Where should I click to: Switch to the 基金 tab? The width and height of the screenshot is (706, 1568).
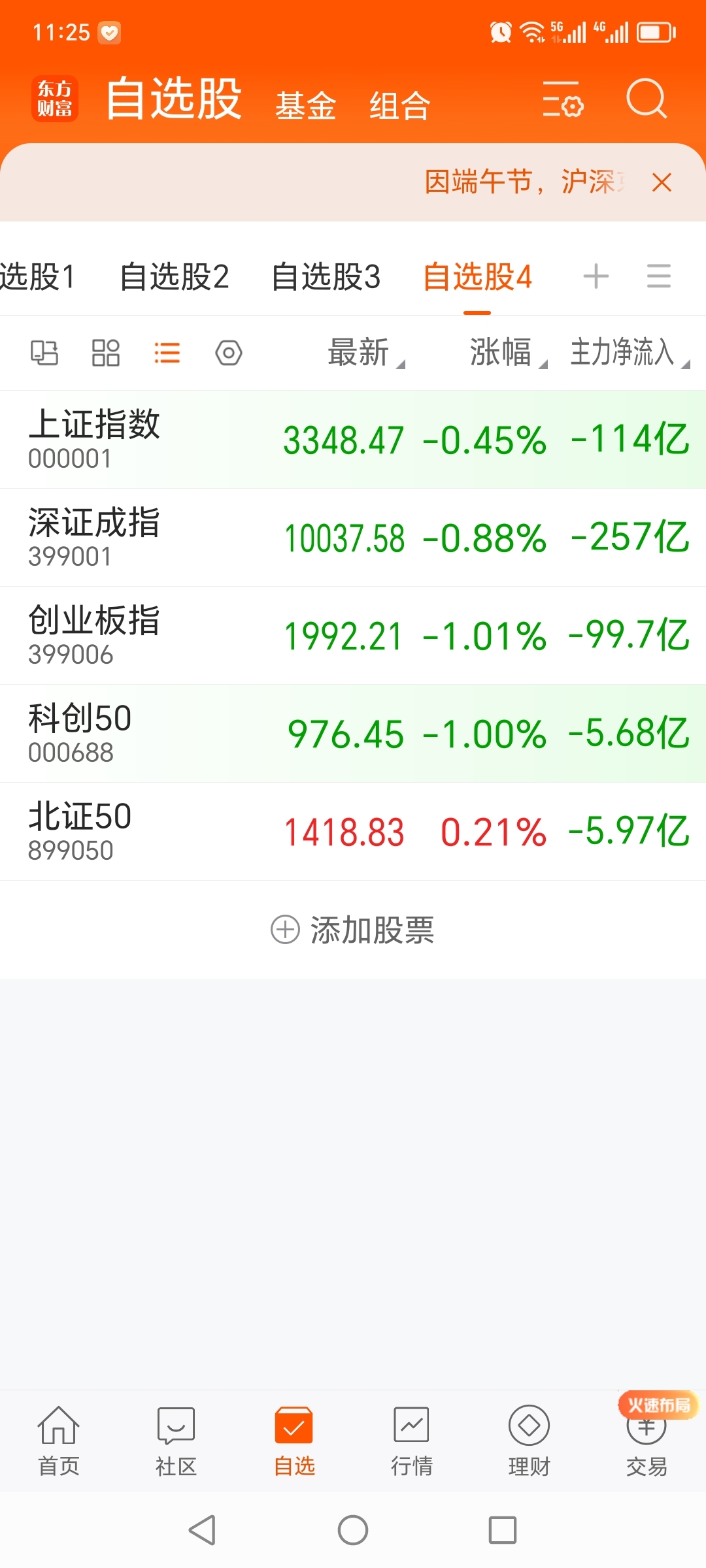pyautogui.click(x=305, y=105)
